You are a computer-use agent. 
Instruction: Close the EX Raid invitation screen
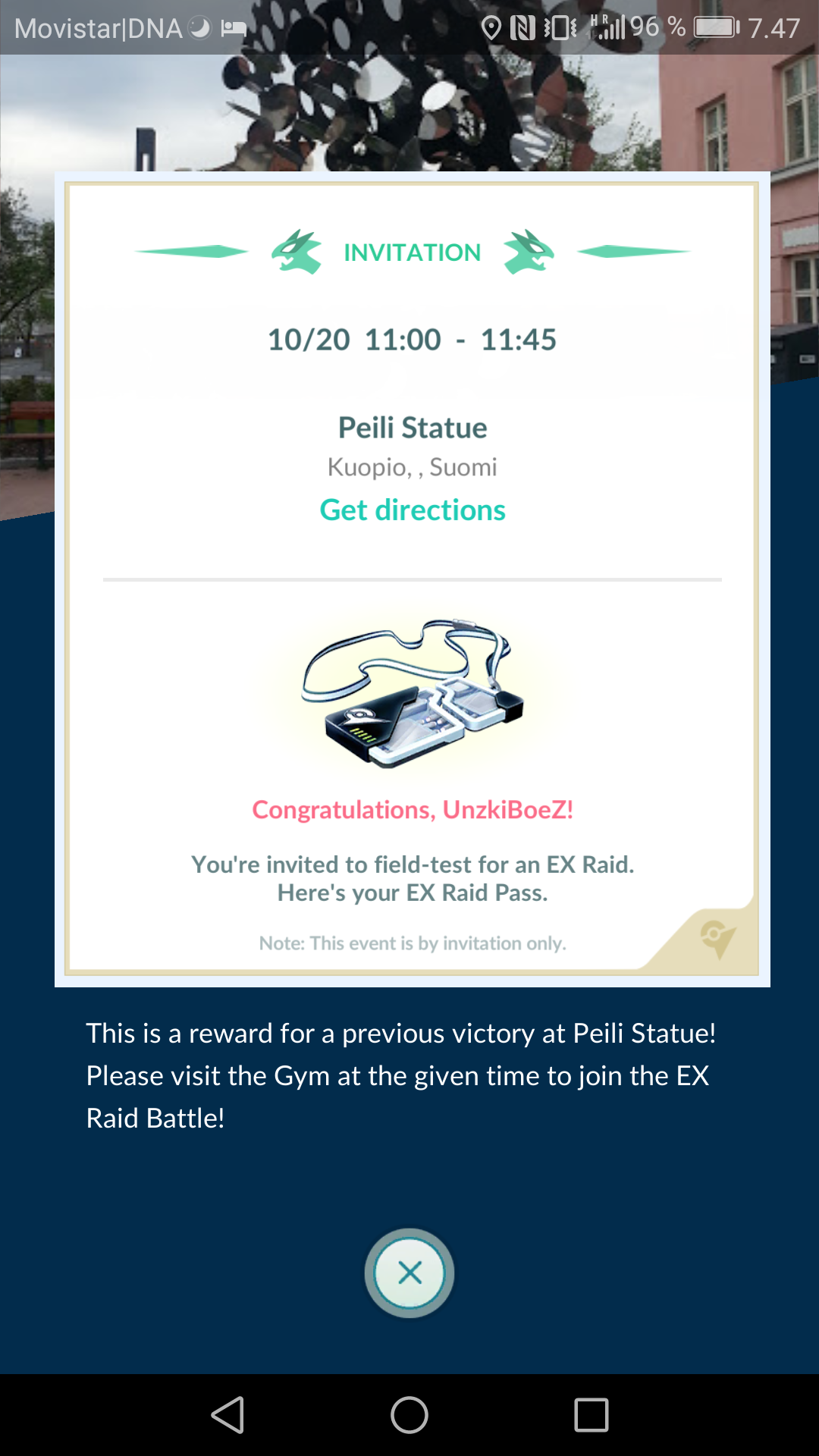click(409, 1272)
